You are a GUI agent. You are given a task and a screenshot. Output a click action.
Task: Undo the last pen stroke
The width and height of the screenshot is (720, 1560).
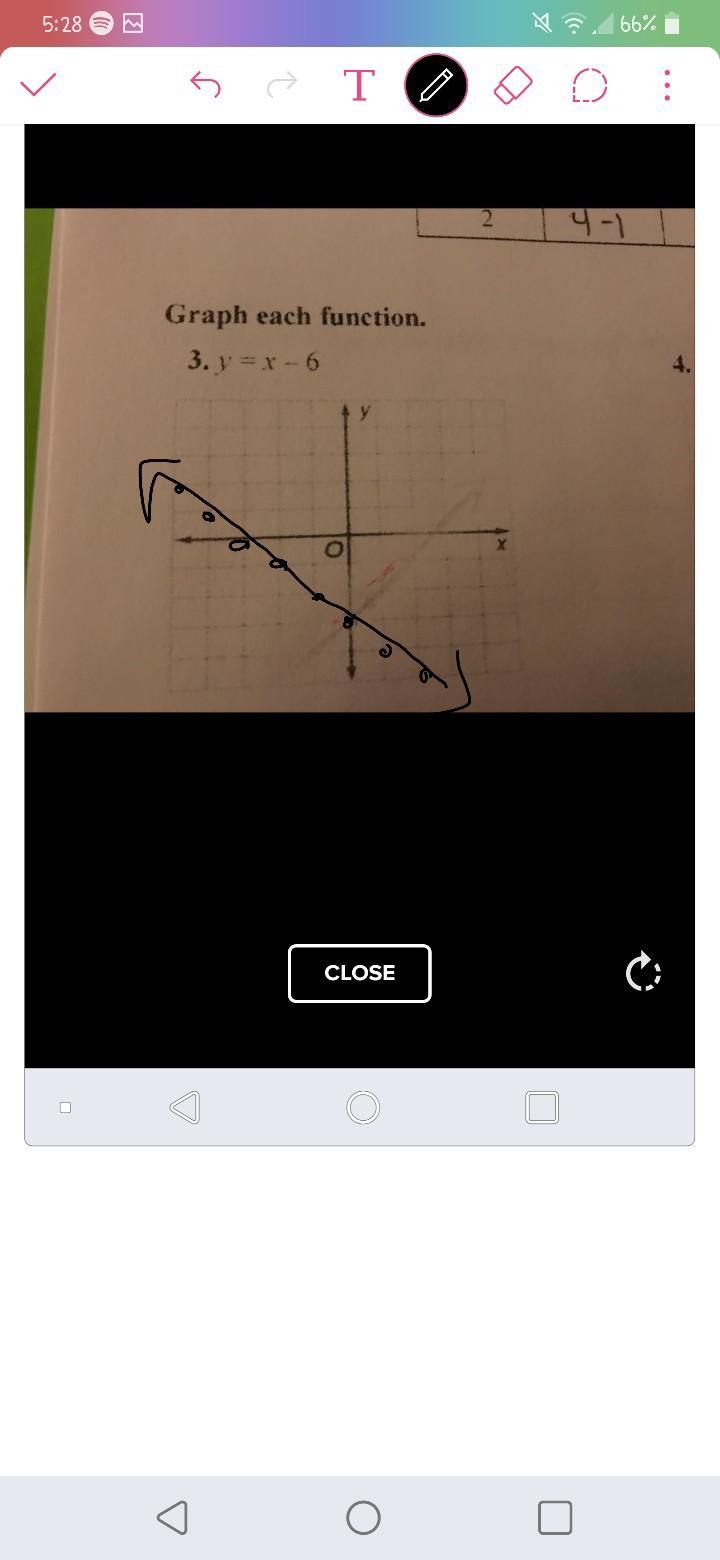click(205, 85)
